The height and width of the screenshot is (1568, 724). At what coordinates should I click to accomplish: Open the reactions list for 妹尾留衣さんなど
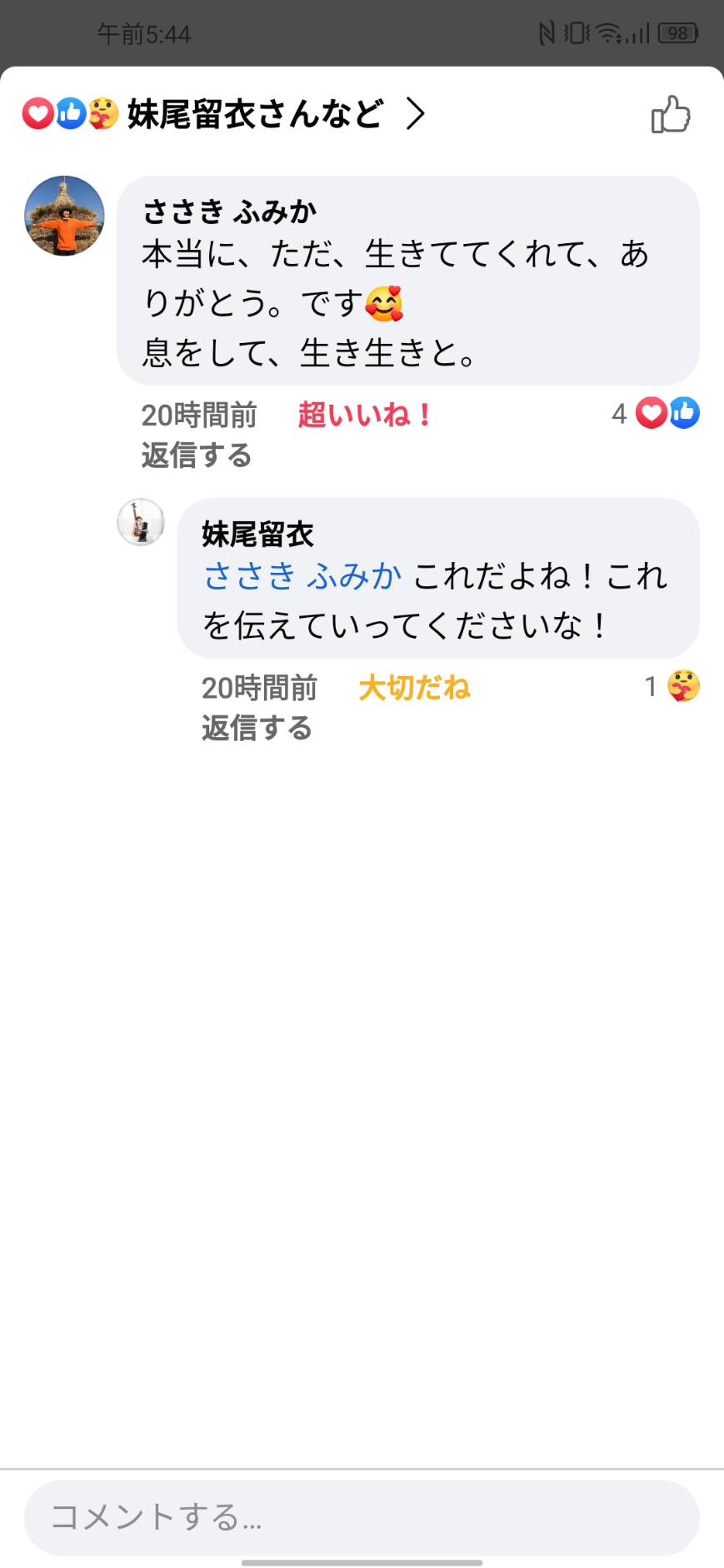point(223,114)
